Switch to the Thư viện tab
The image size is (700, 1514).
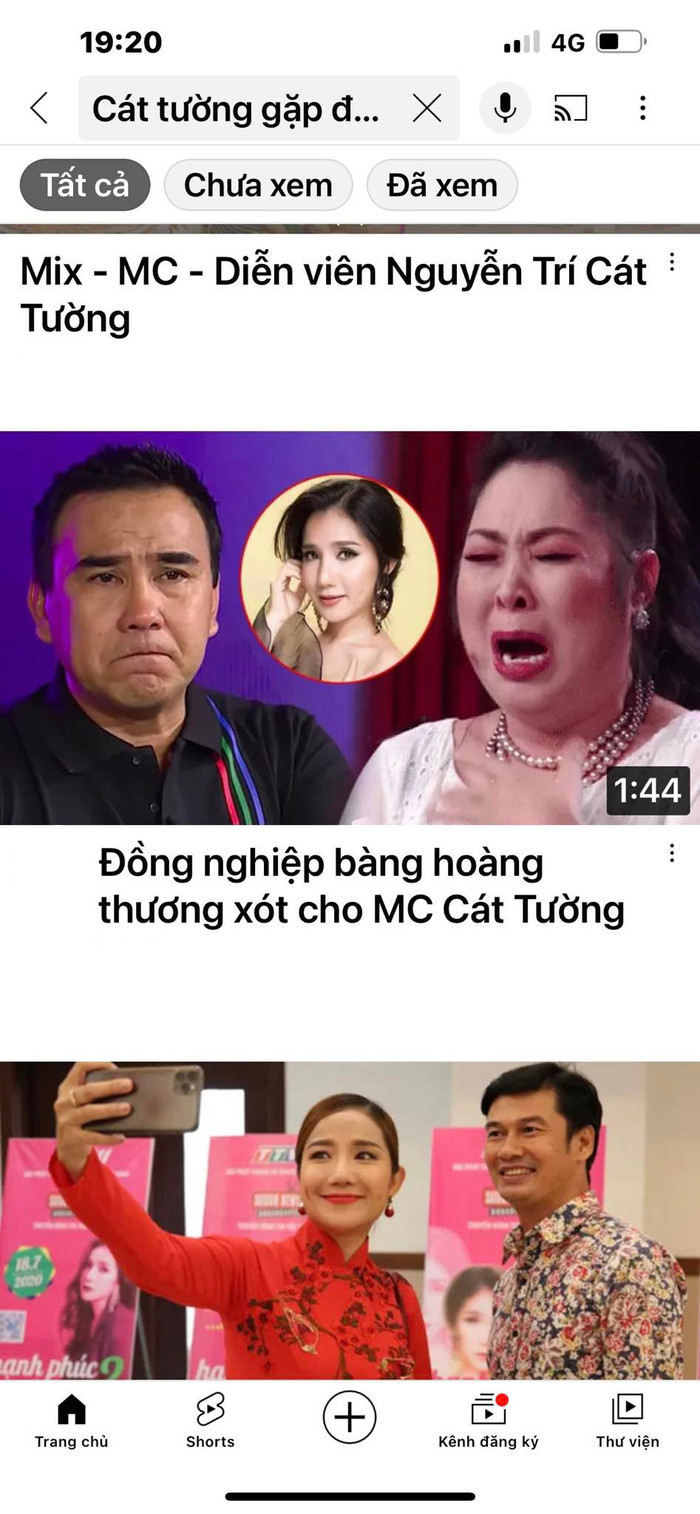[627, 1420]
